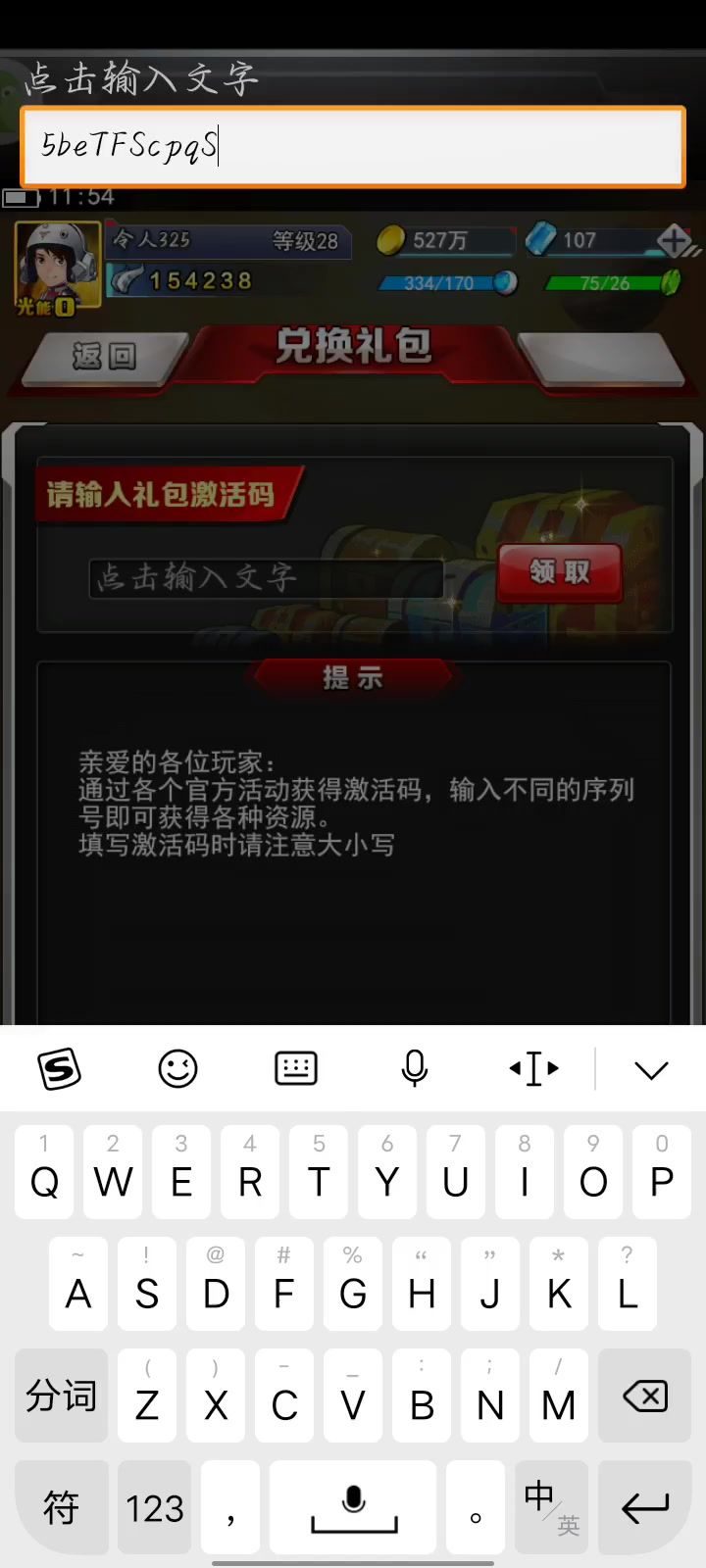Toggle the 中/英 language key
This screenshot has width=706, height=1568.
[x=551, y=1507]
